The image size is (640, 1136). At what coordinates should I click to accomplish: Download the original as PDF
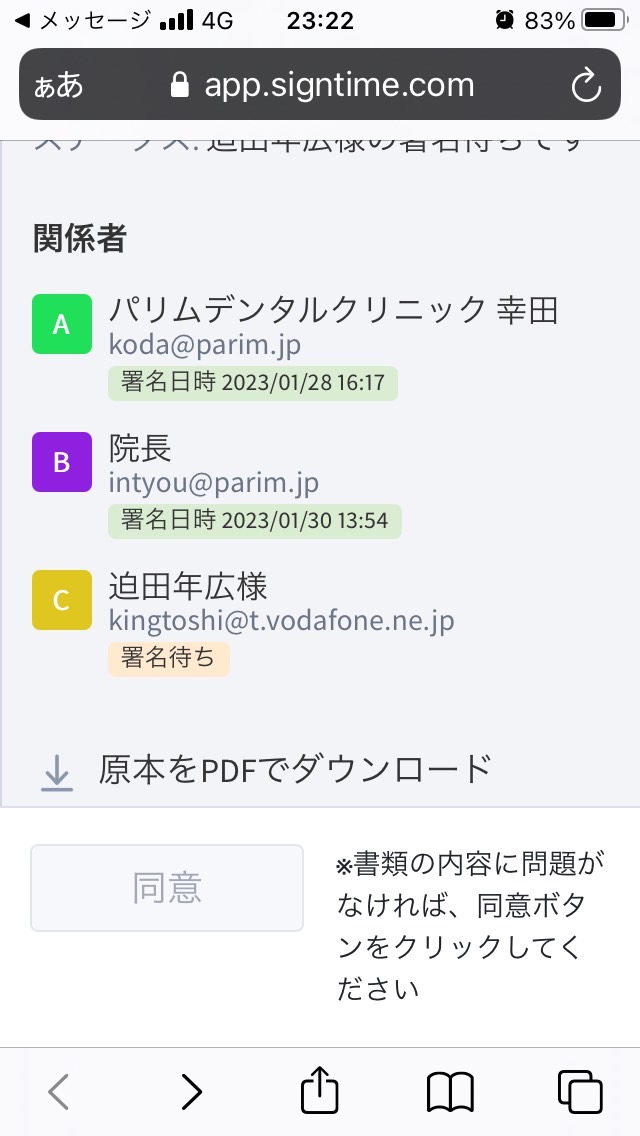click(x=267, y=769)
